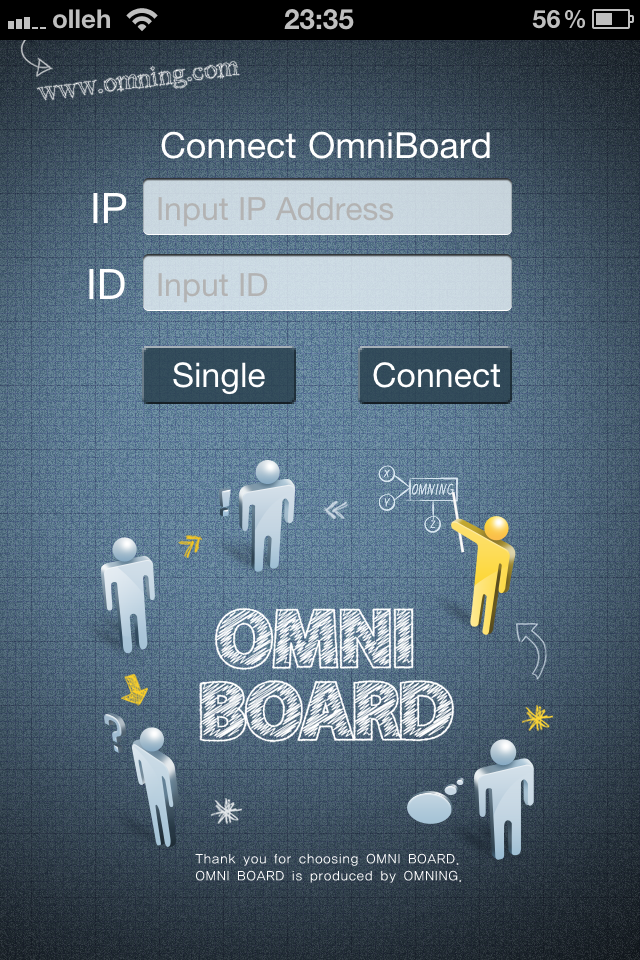The image size is (640, 960).
Task: Focus the Input ID text field
Action: coord(327,285)
